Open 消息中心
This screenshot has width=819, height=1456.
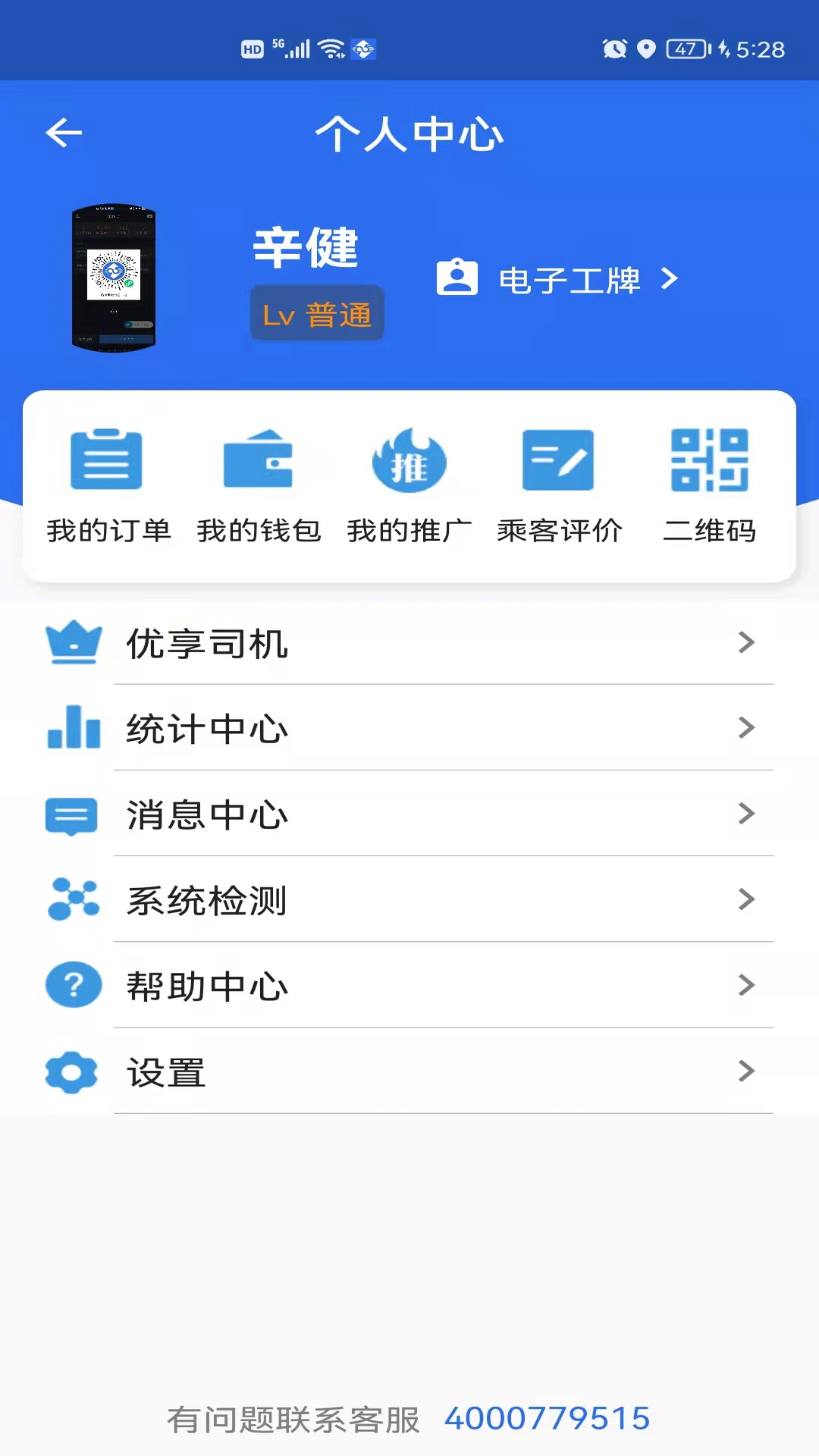pyautogui.click(x=409, y=814)
